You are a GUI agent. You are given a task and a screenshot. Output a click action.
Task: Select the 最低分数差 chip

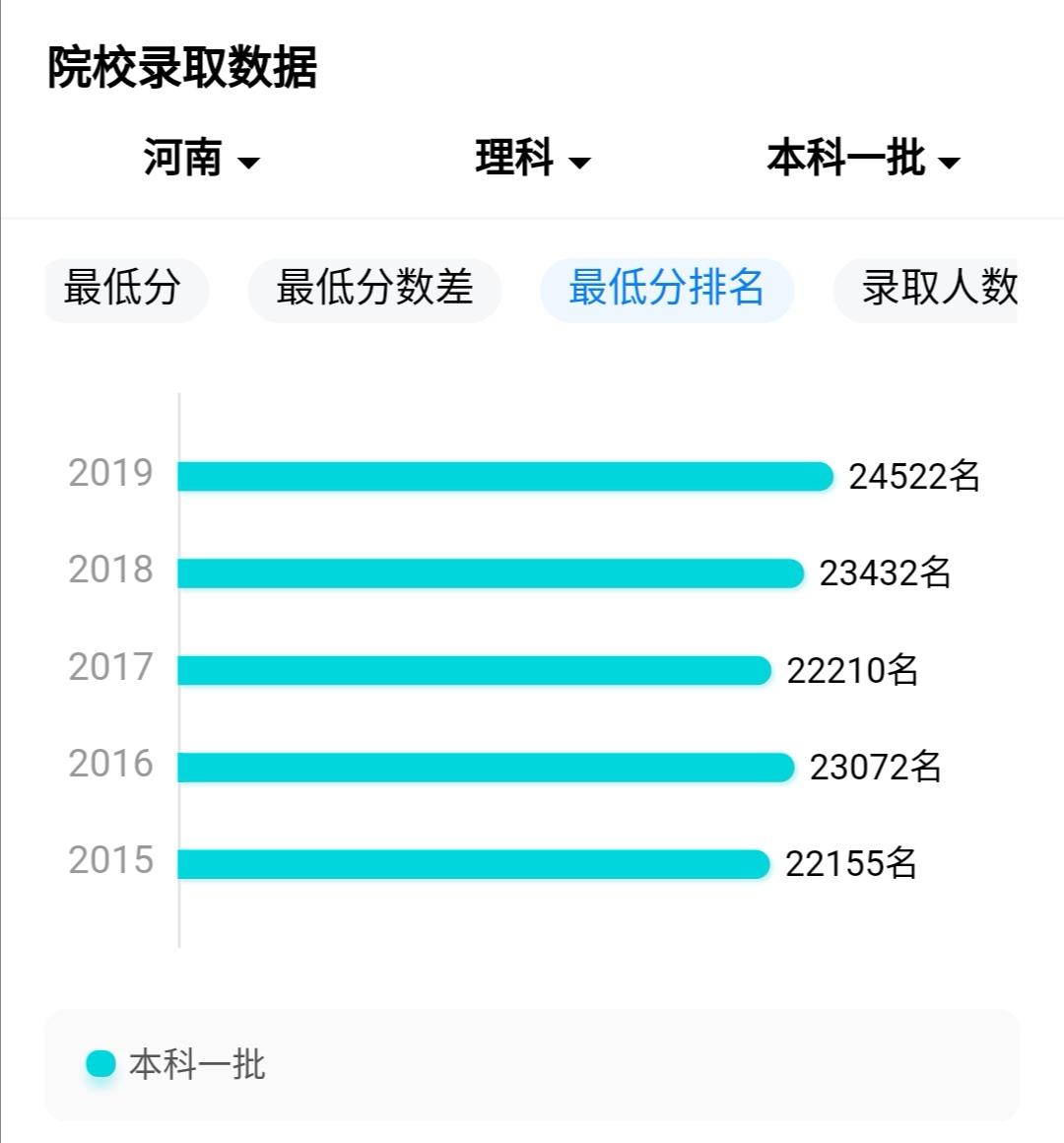(374, 290)
